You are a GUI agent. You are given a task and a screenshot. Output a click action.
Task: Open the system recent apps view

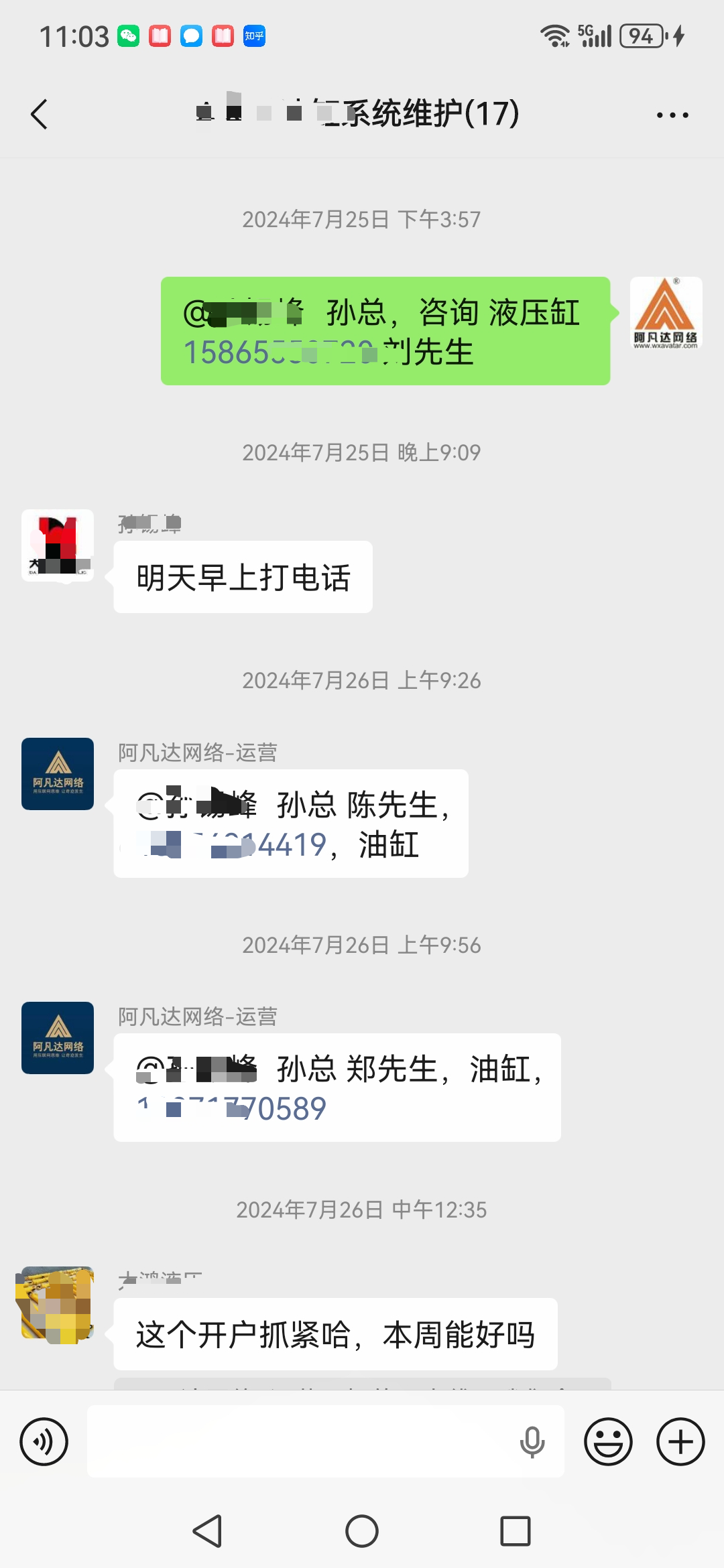516,1531
